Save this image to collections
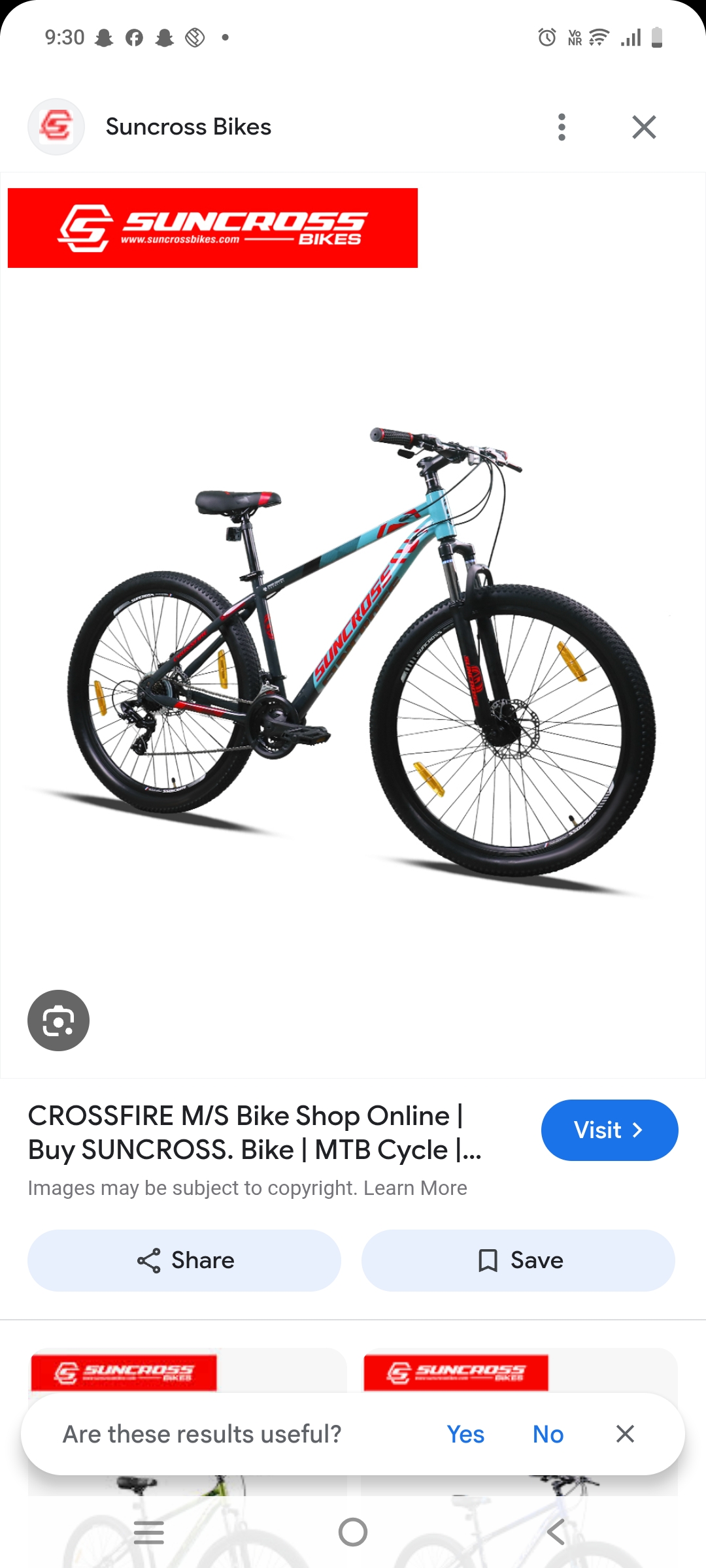 point(518,1260)
